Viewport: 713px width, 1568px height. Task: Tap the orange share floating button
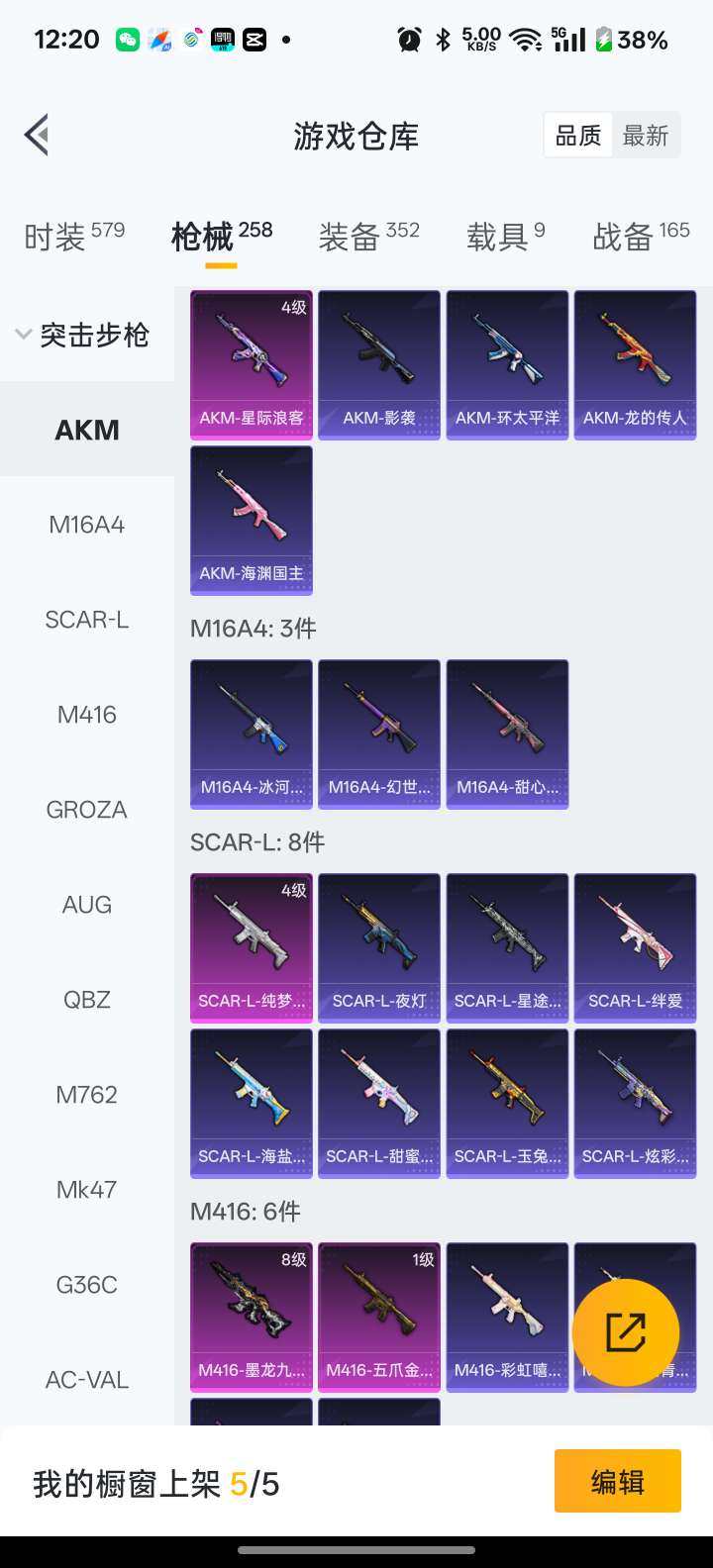pyautogui.click(x=626, y=1331)
